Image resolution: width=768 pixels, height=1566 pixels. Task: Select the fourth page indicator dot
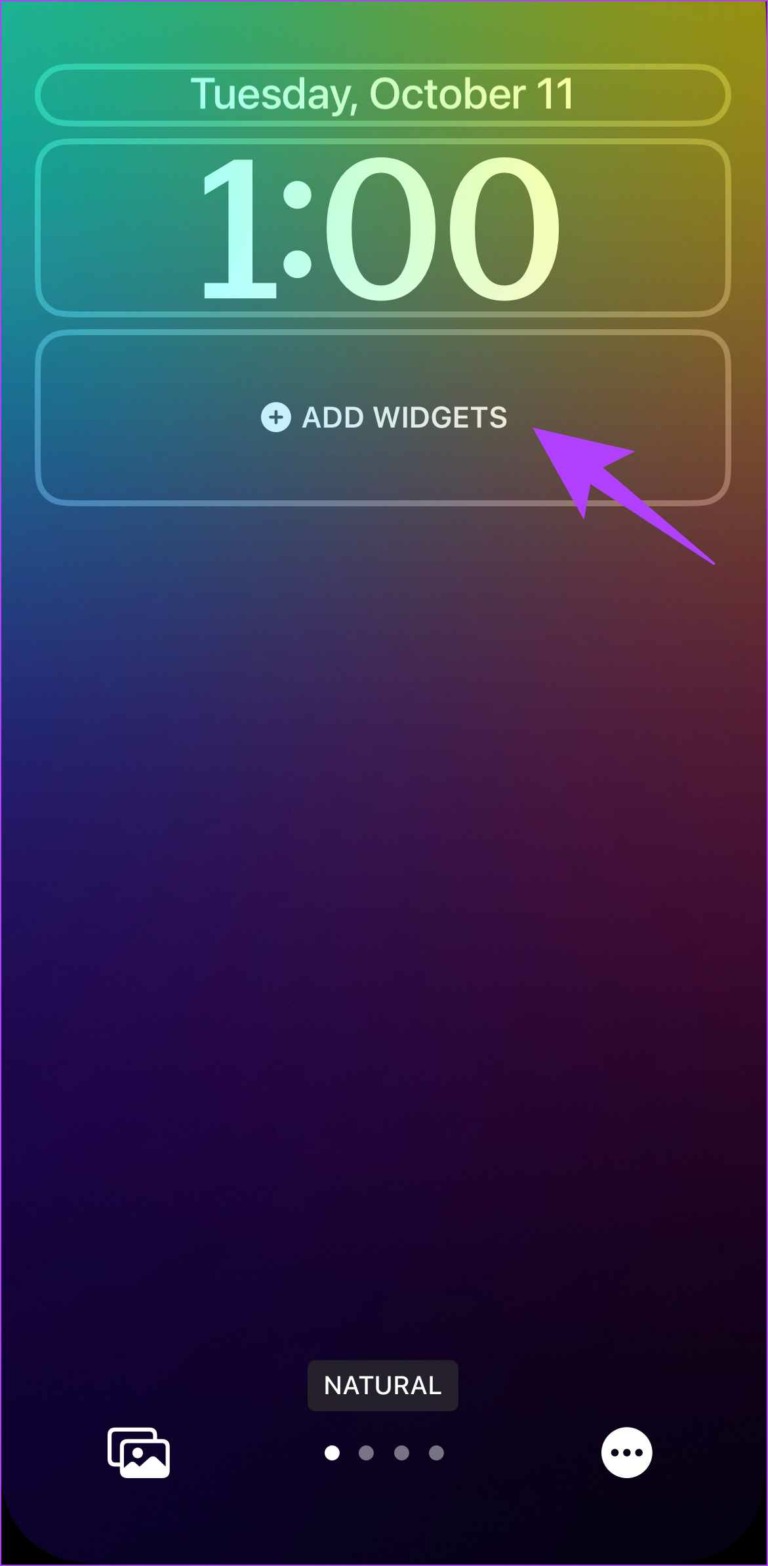pos(436,1452)
